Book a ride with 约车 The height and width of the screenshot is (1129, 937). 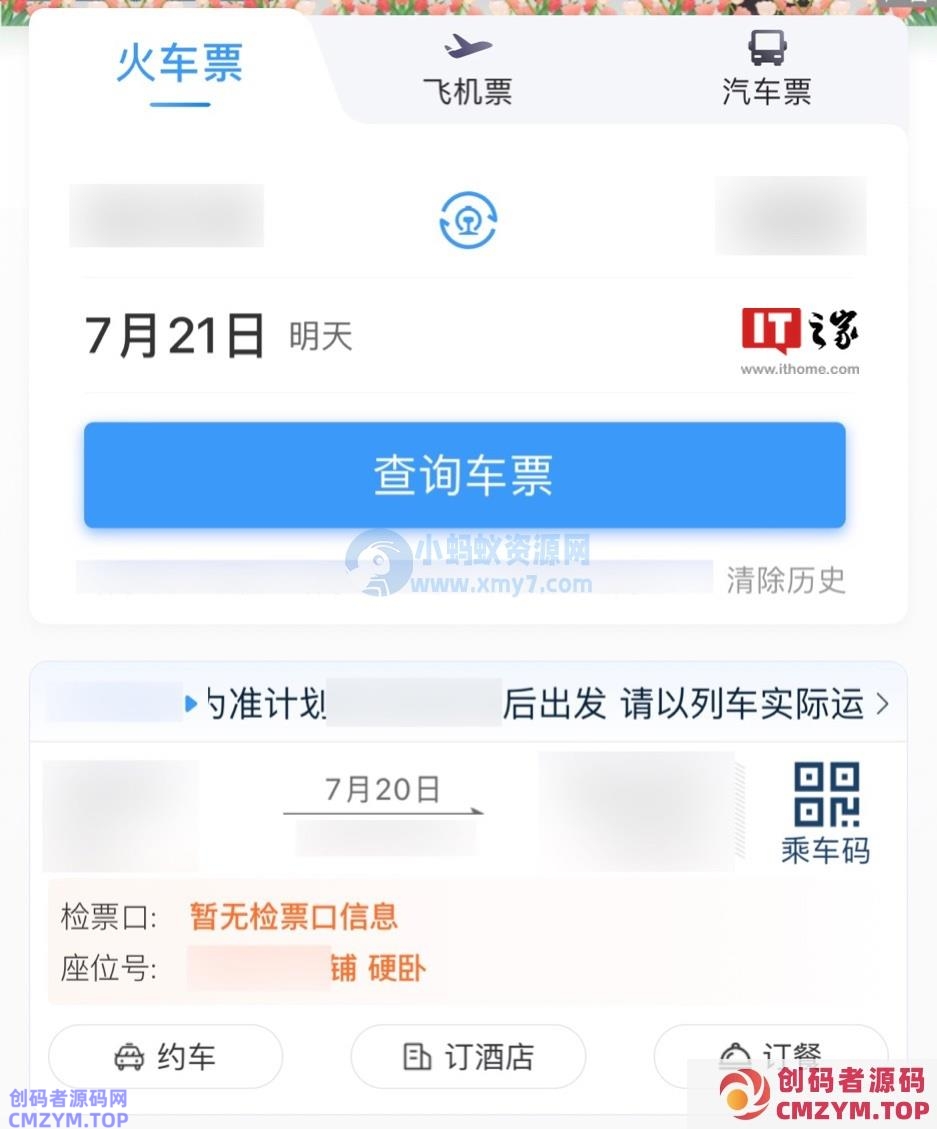pyautogui.click(x=166, y=1056)
